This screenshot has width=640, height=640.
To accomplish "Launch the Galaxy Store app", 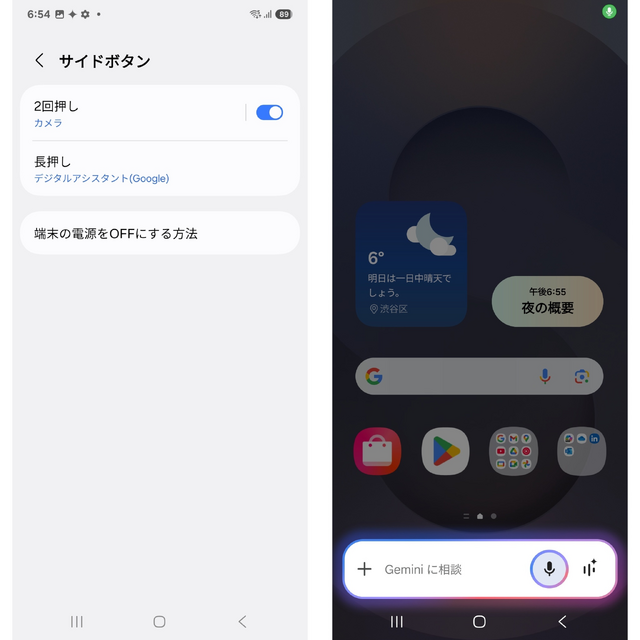I will [377, 452].
